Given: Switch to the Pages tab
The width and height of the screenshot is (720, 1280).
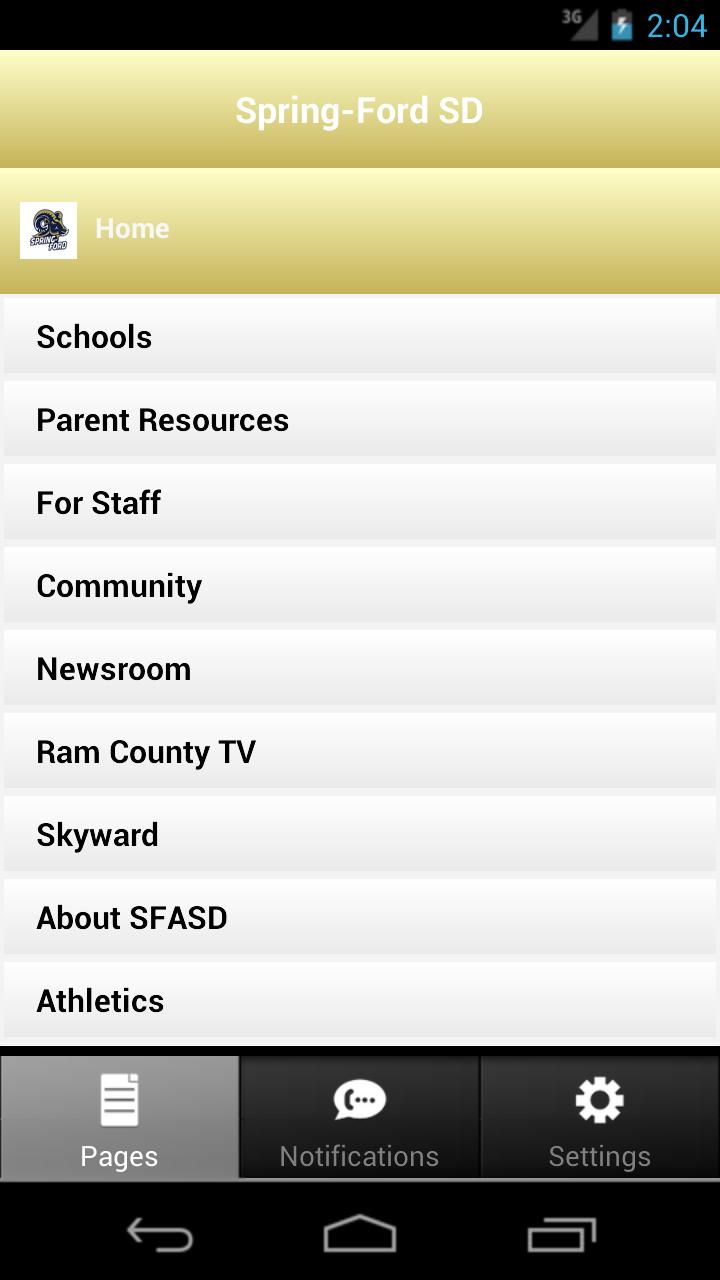Looking at the screenshot, I should [120, 1119].
